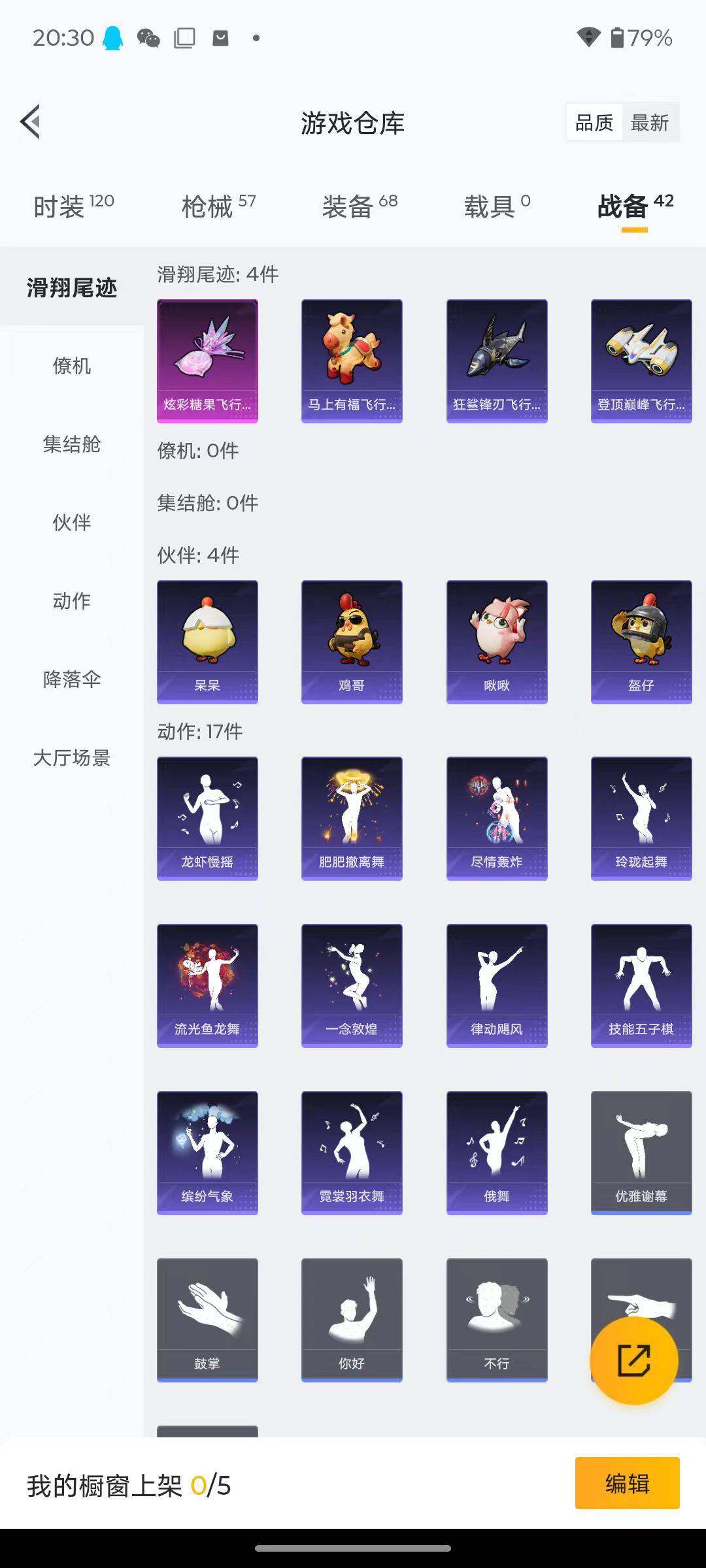Switch sorting to 品质 mode
The width and height of the screenshot is (706, 1568).
click(x=594, y=122)
